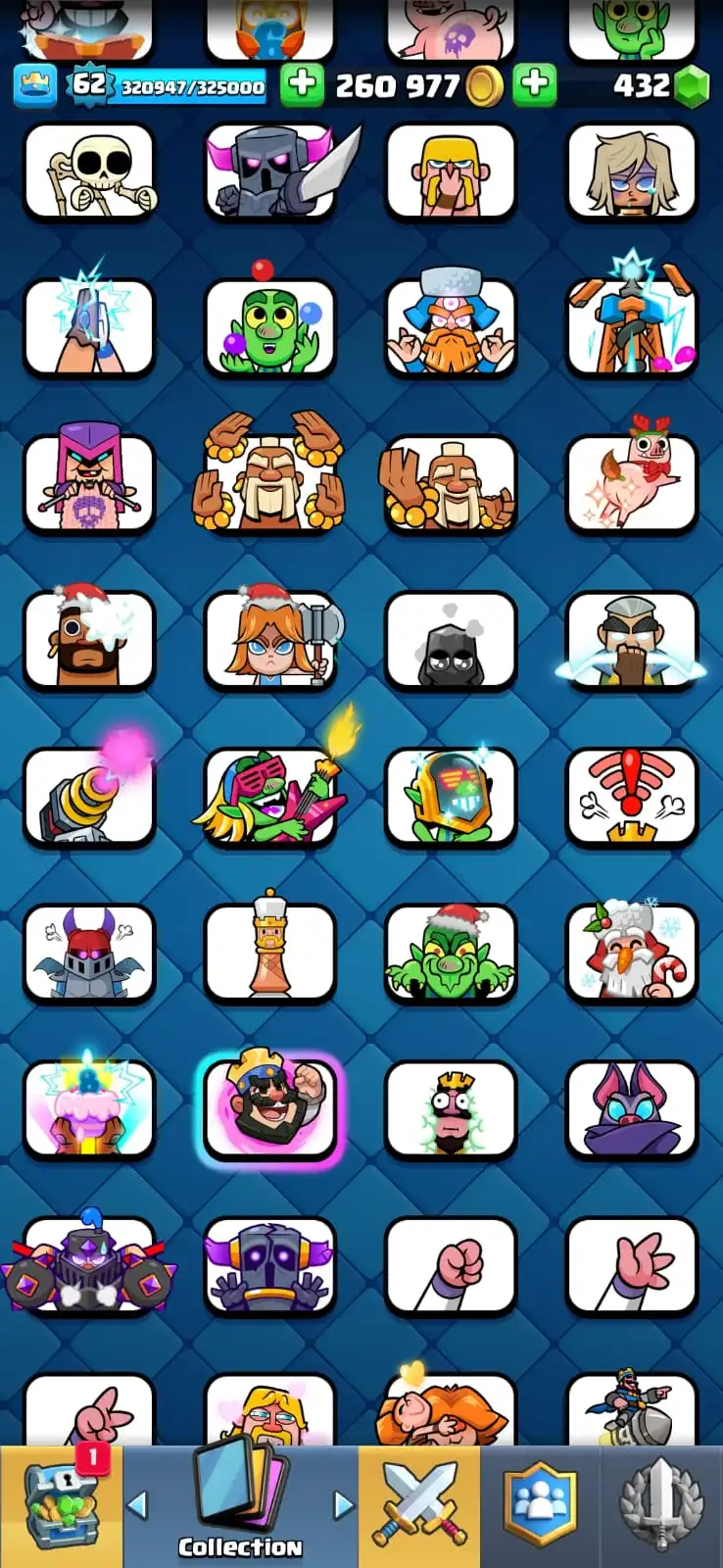Pick the reindeer hog emote
Image resolution: width=723 pixels, height=1568 pixels.
point(632,483)
